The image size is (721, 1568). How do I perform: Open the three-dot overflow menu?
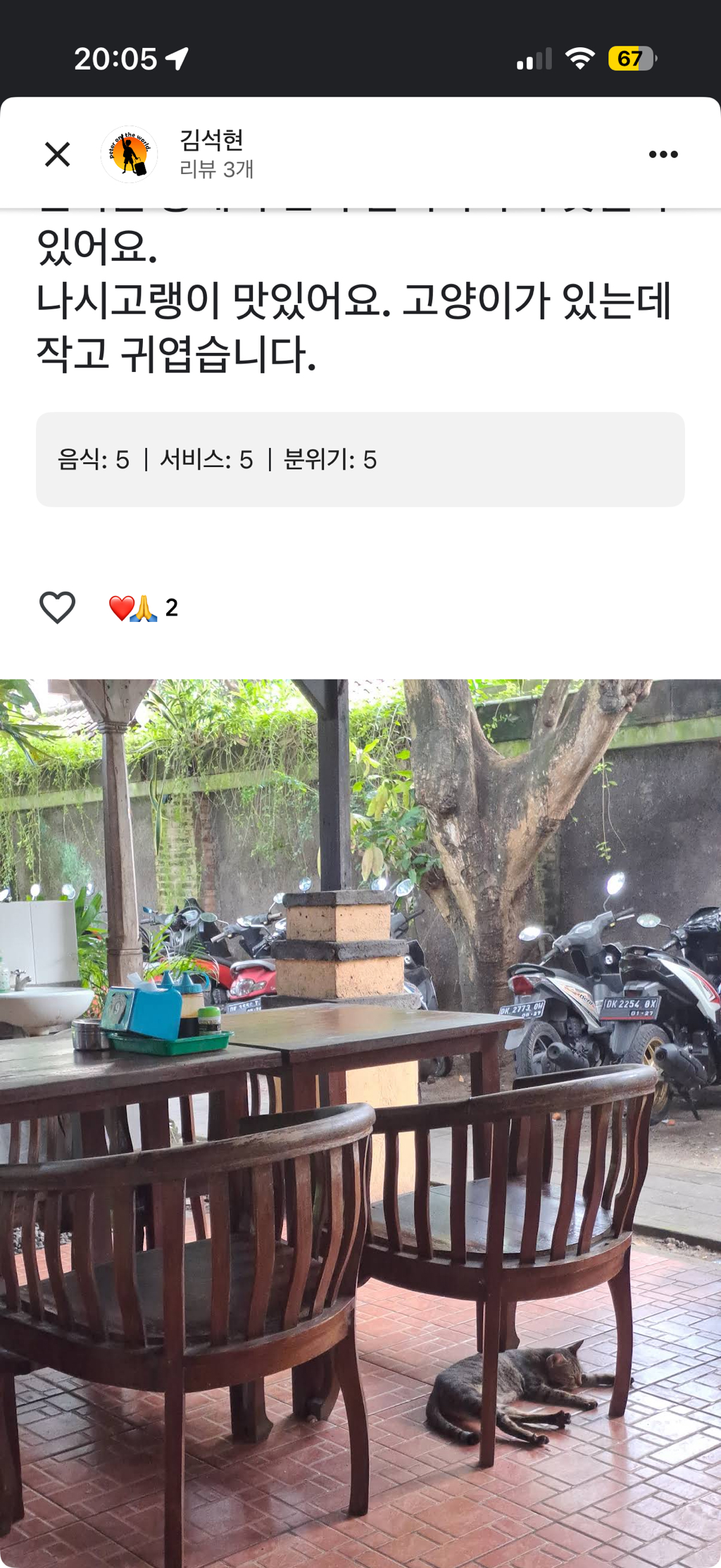pos(663,154)
